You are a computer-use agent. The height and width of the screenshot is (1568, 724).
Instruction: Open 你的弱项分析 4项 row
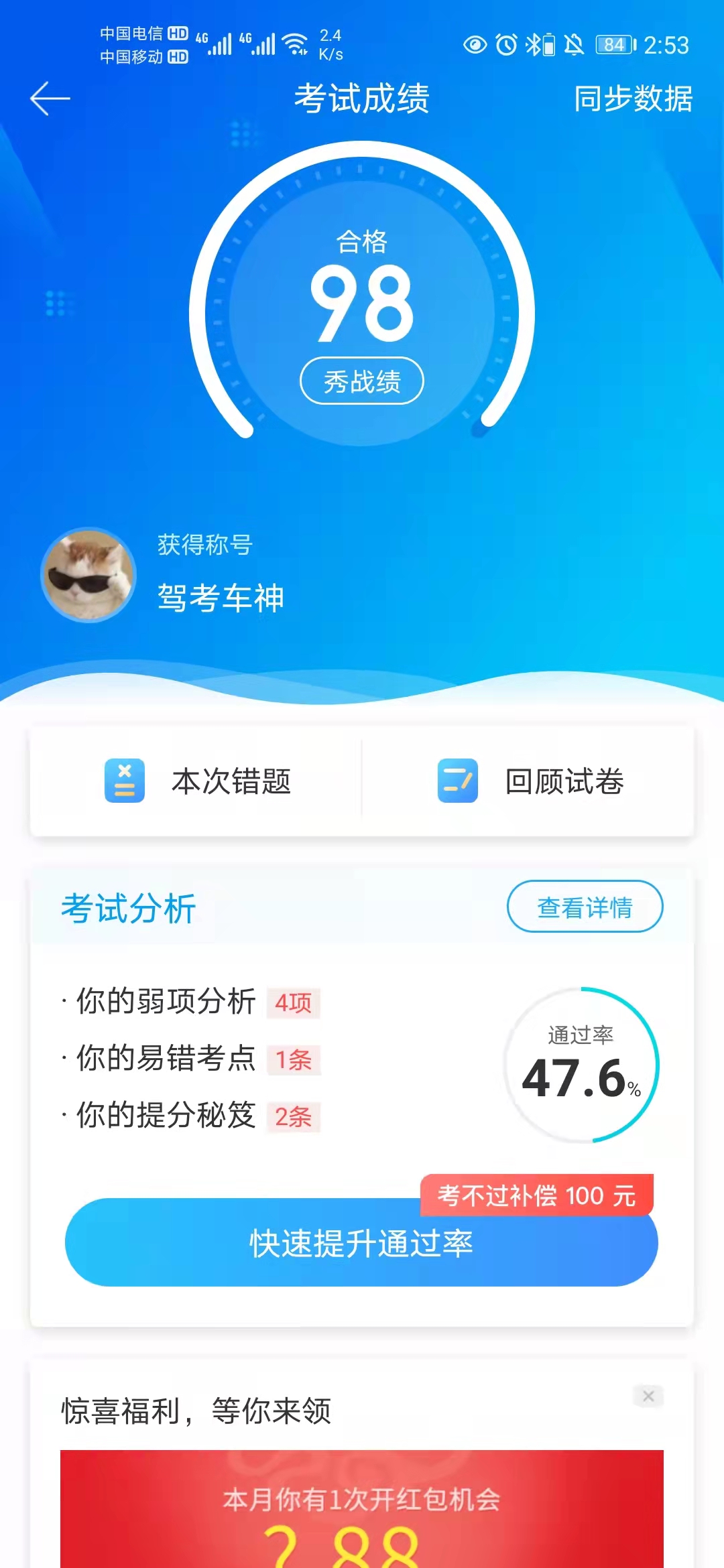(191, 1002)
